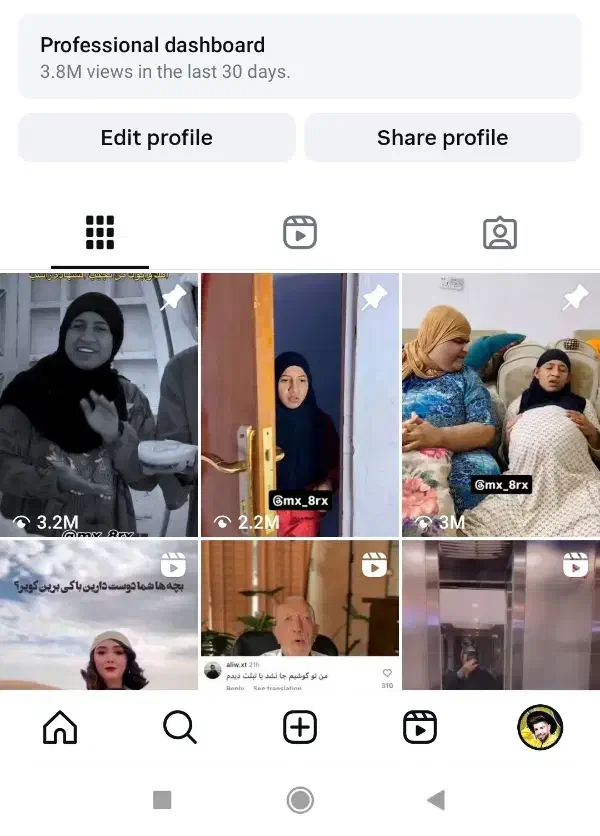Switch to the posts grid tab
The width and height of the screenshot is (600, 836).
click(100, 233)
